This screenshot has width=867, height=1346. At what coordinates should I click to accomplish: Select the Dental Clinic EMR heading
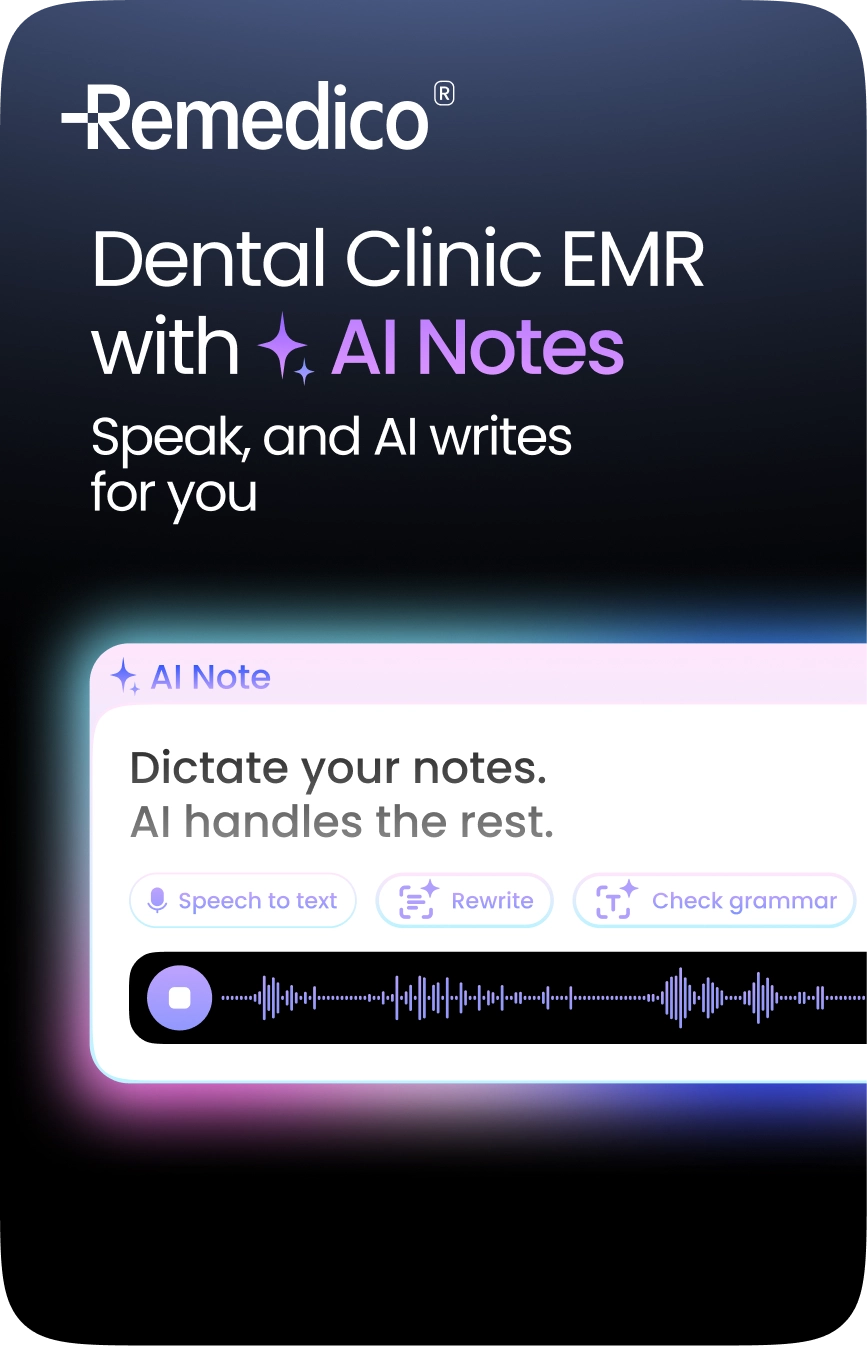399,258
